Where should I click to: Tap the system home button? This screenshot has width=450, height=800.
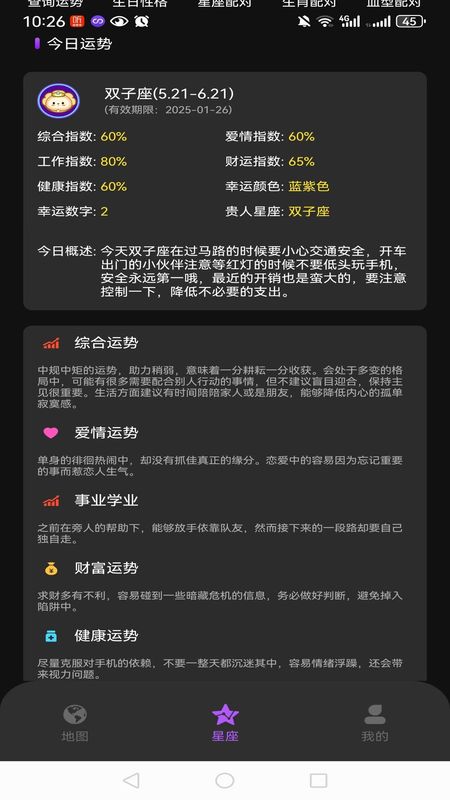[224, 780]
